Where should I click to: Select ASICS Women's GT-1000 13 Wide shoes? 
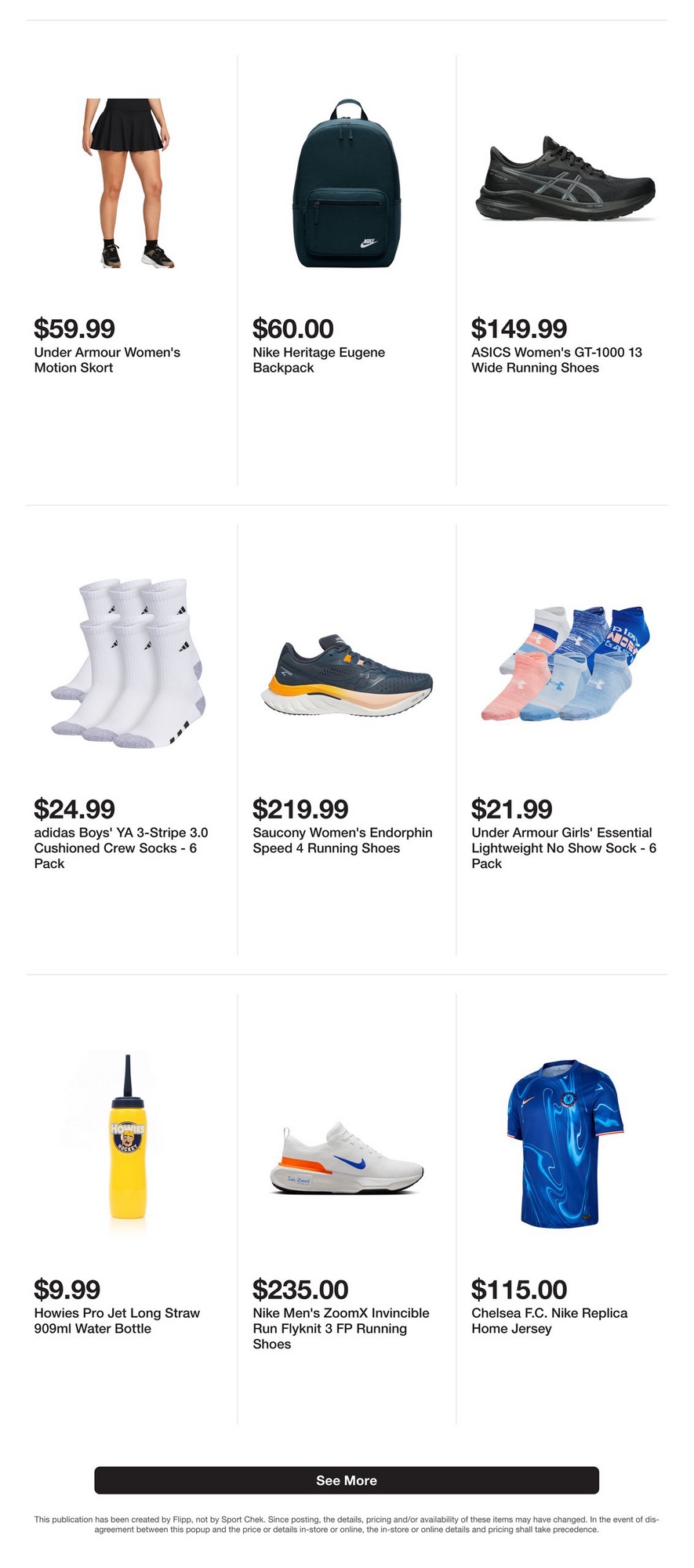(x=565, y=182)
